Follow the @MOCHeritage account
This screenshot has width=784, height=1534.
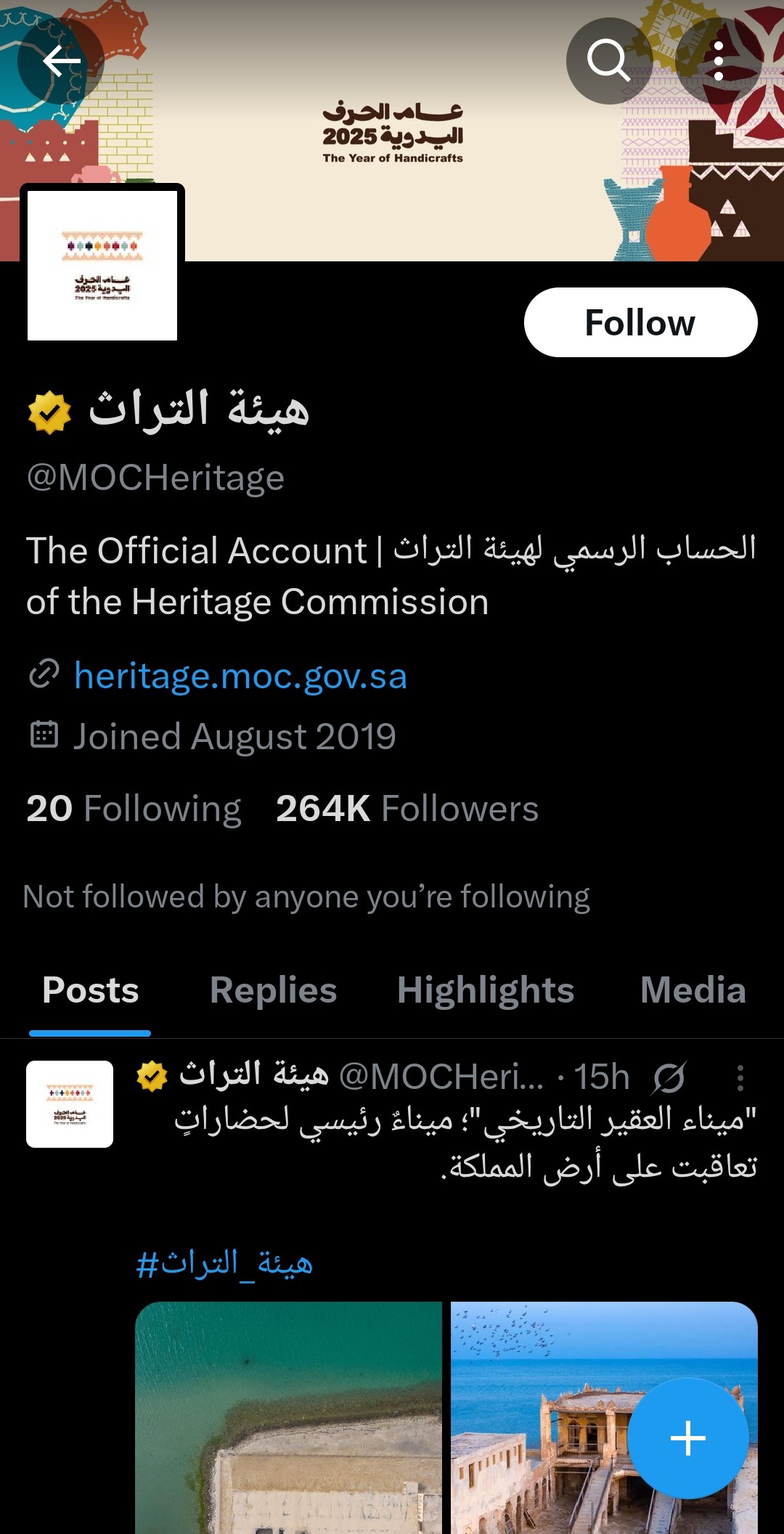tap(640, 322)
